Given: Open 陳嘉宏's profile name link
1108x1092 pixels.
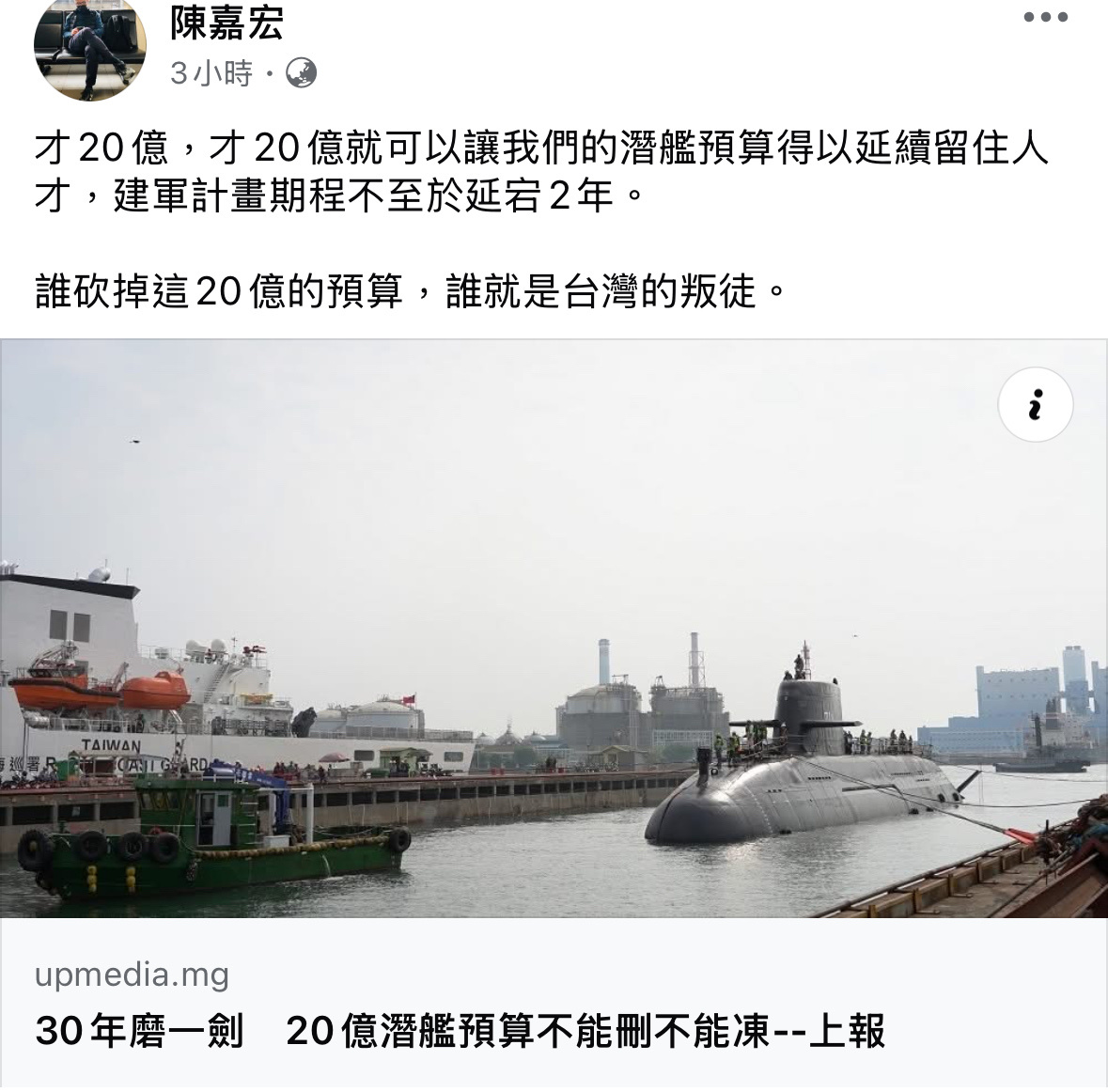Looking at the screenshot, I should pos(226,23).
